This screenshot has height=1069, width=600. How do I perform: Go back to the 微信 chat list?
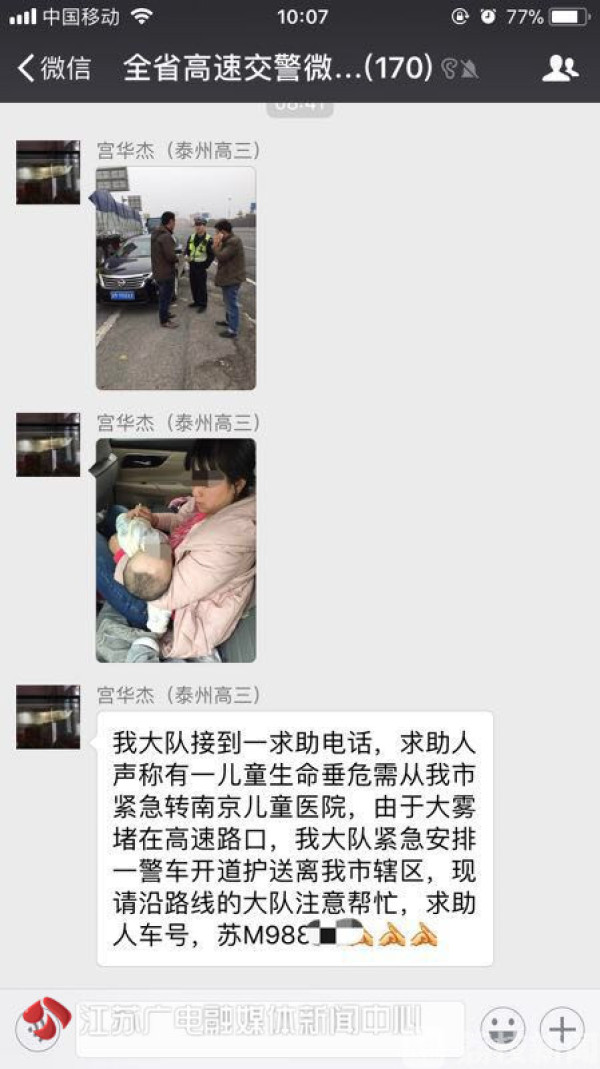55,68
